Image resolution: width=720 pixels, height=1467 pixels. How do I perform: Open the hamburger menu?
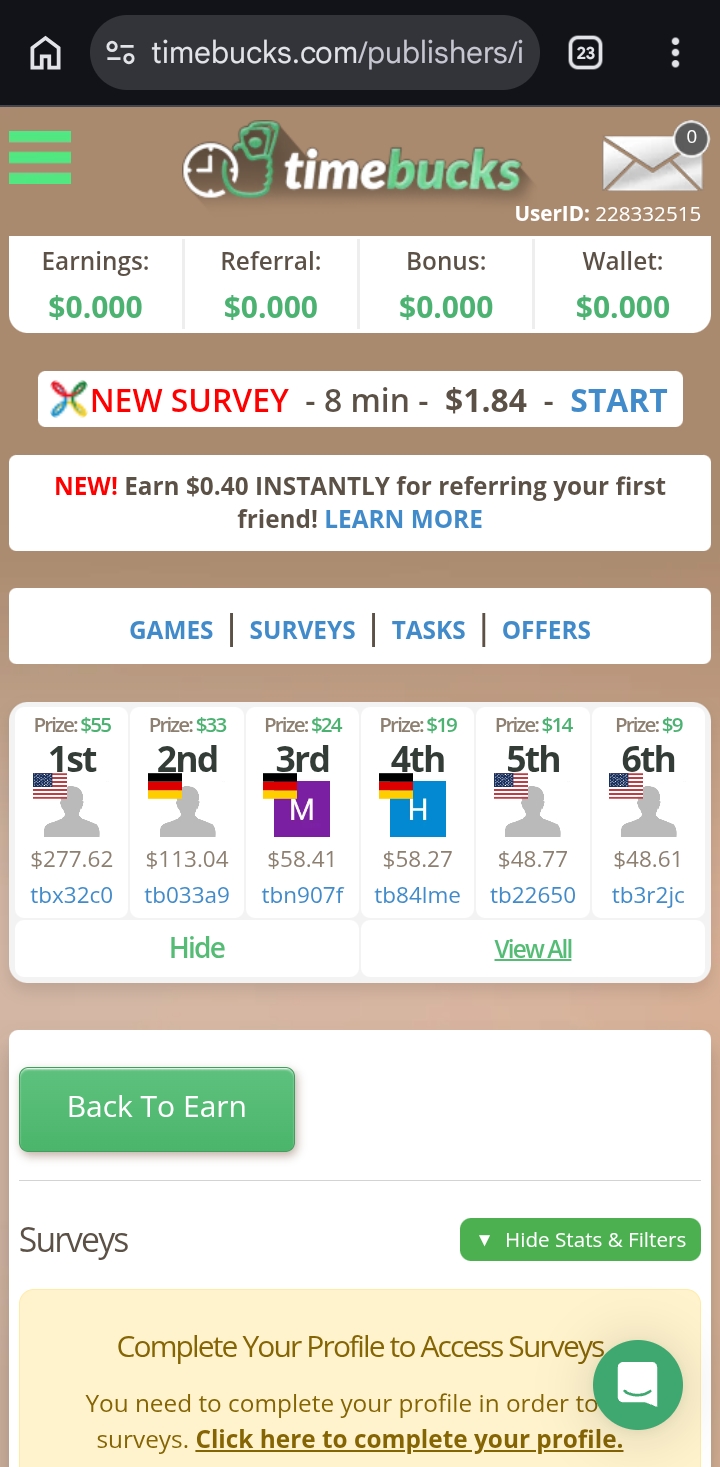(x=40, y=158)
